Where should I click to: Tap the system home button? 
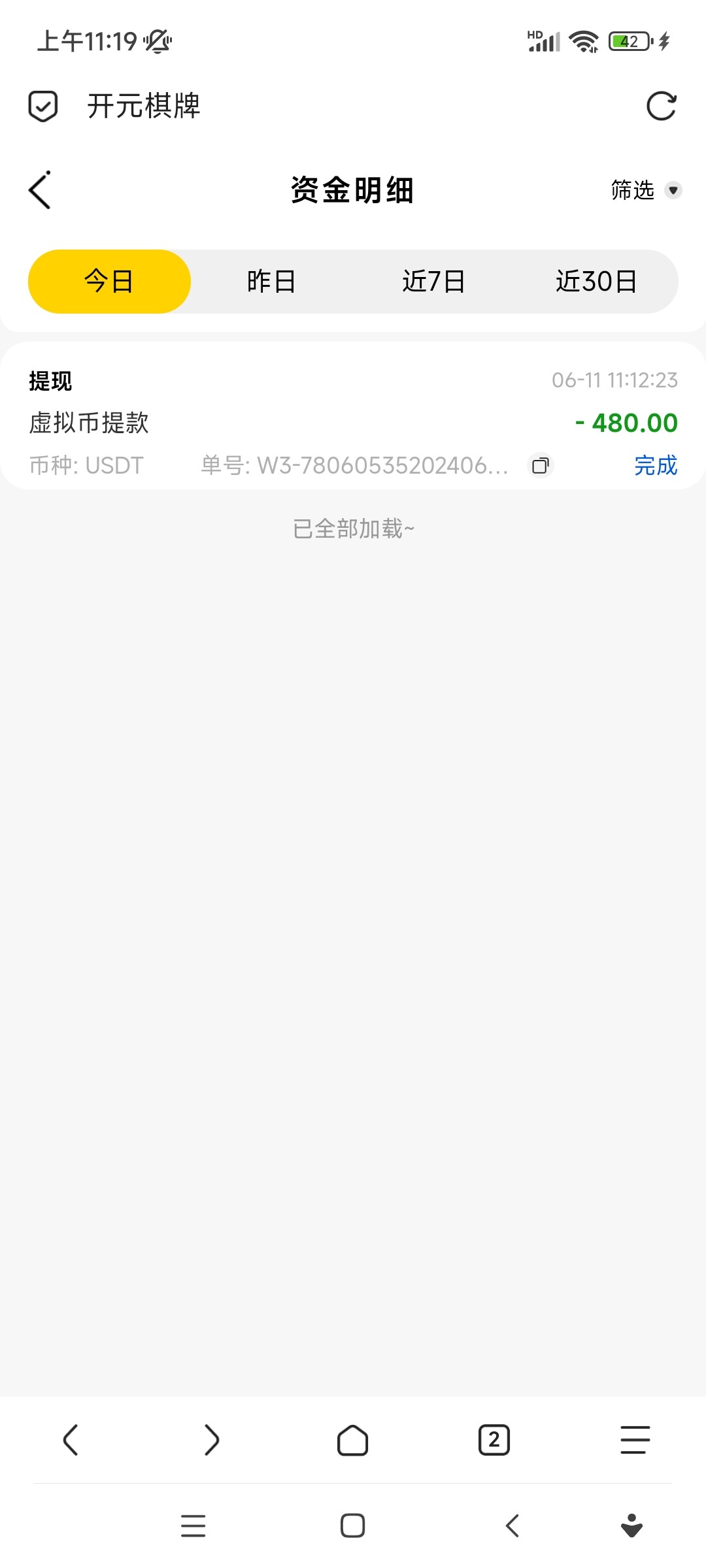point(352,1526)
